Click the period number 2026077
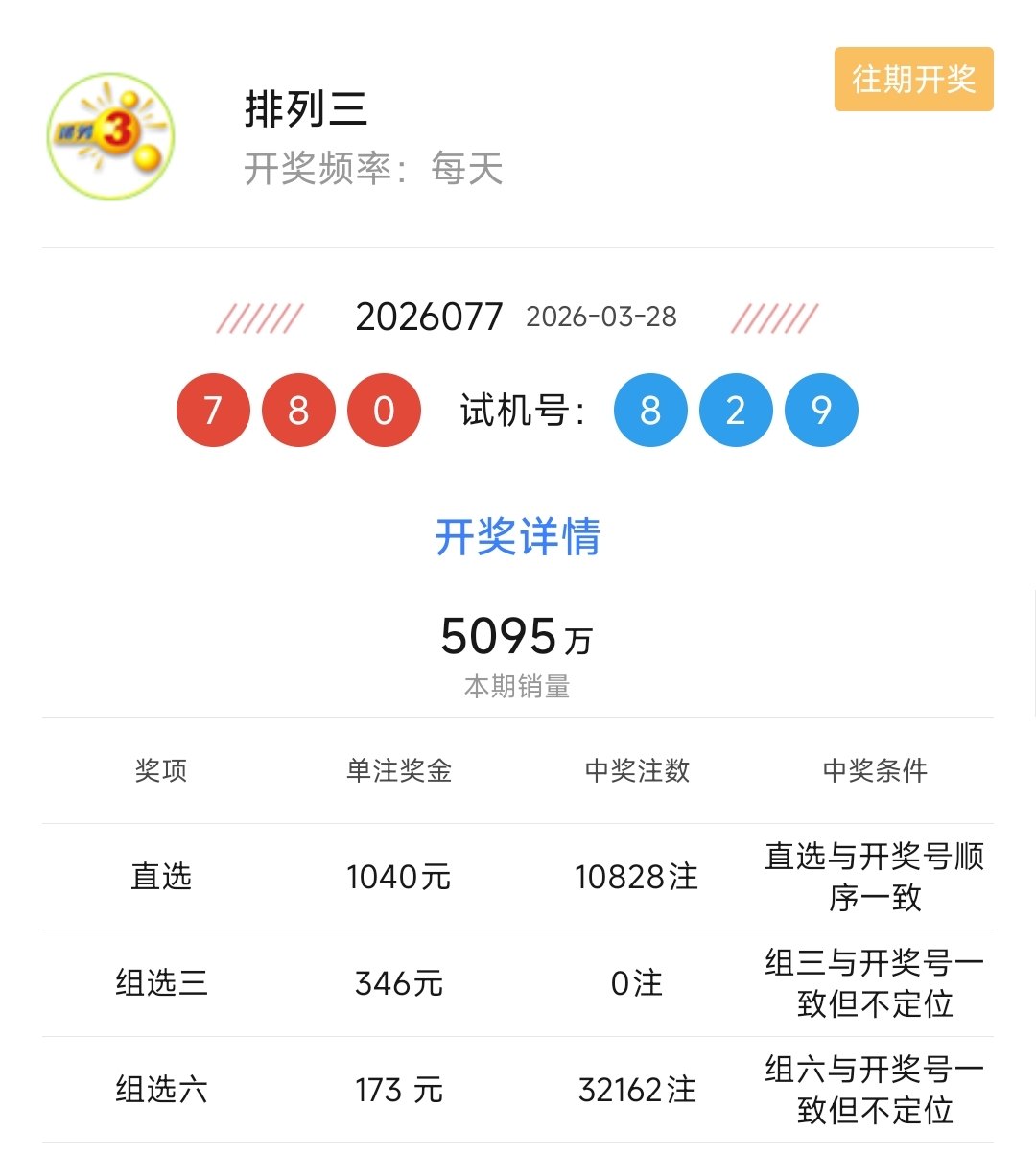The width and height of the screenshot is (1036, 1154). click(x=430, y=317)
